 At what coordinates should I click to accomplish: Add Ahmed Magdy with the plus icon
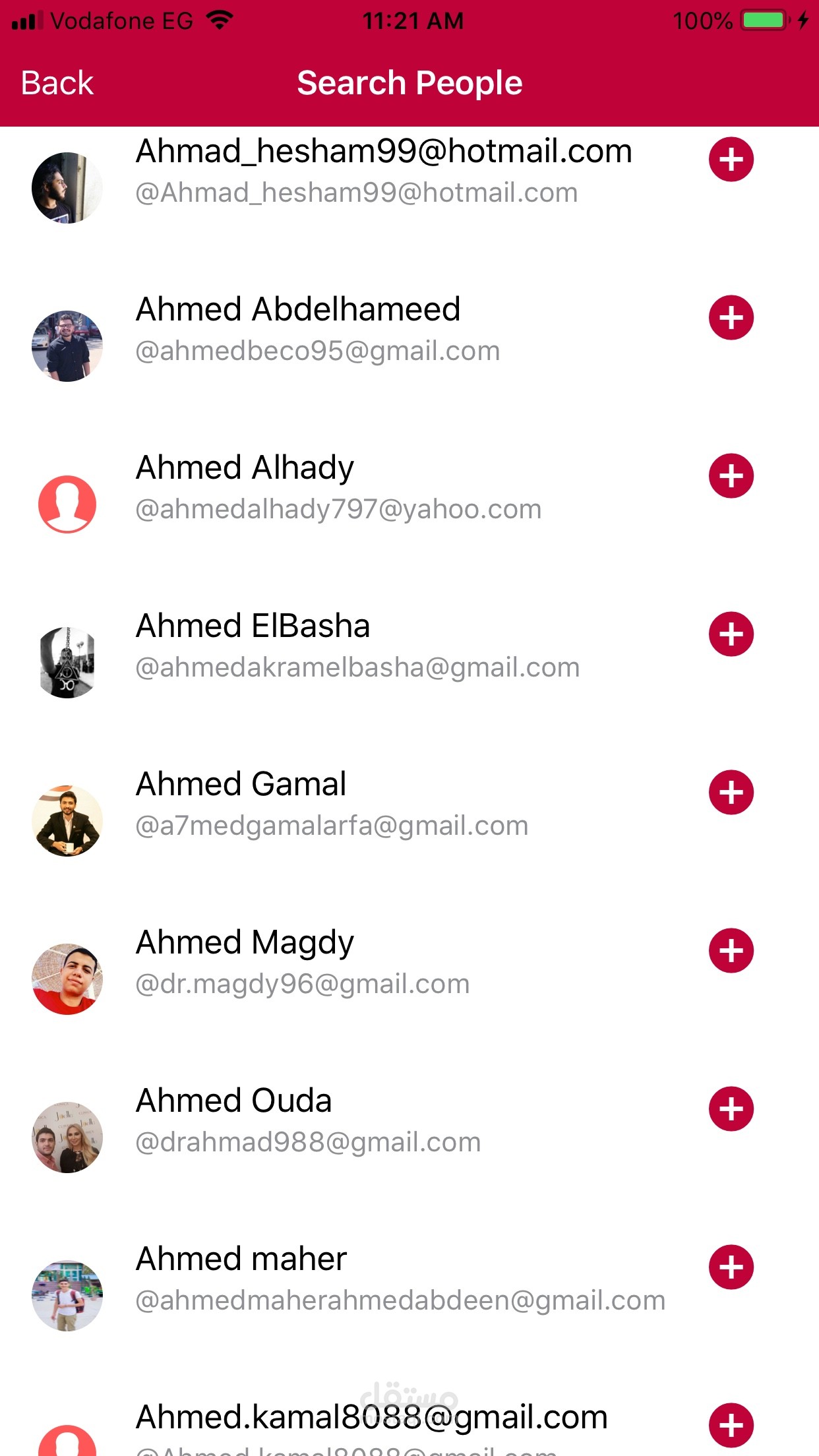pyautogui.click(x=731, y=951)
